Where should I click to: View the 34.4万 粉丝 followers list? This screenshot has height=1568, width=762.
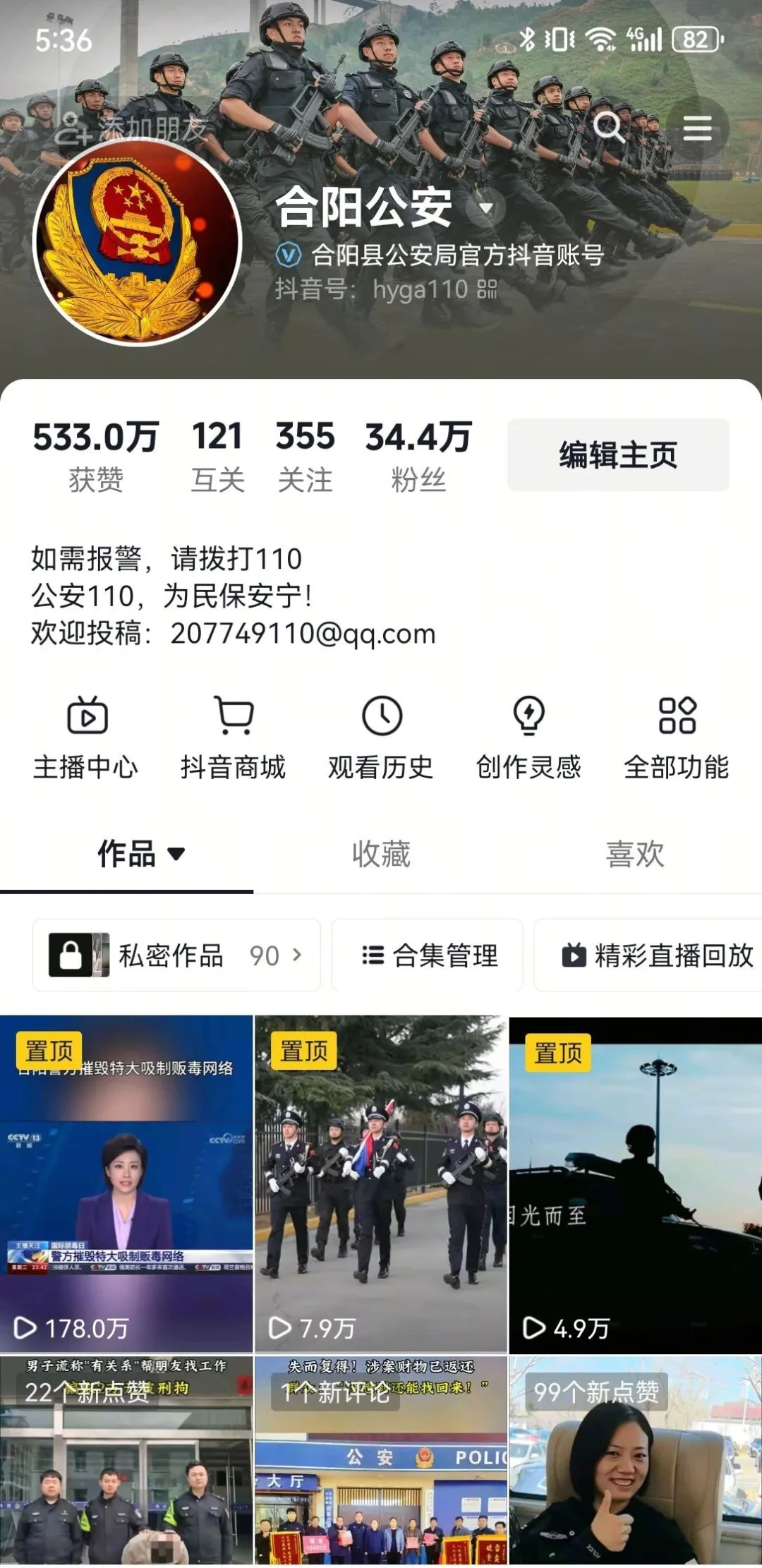coord(418,455)
